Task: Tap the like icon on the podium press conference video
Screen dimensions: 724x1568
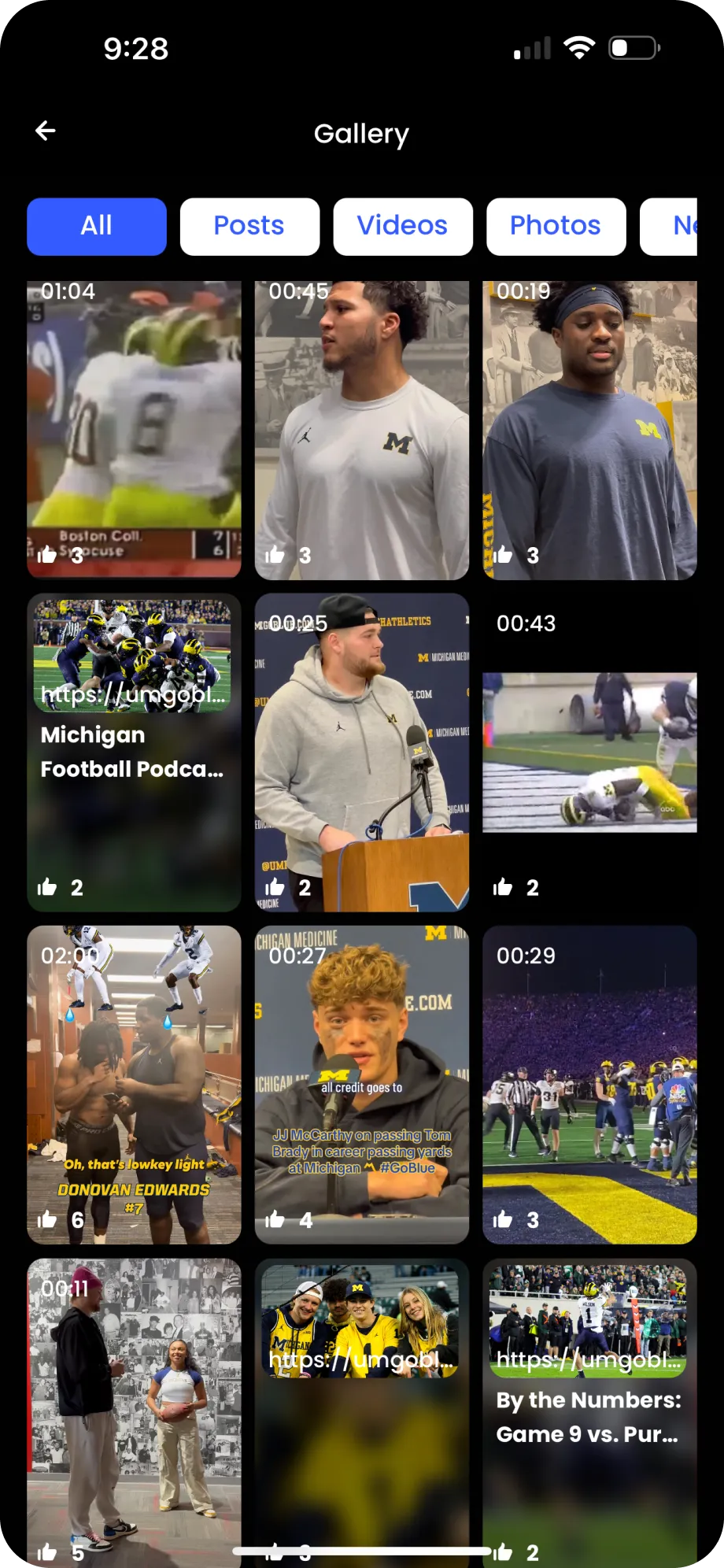Action: (275, 886)
